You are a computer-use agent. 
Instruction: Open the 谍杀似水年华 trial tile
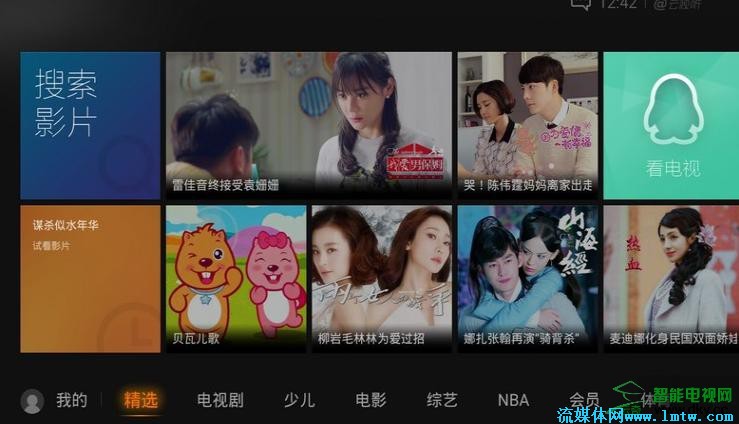90,278
